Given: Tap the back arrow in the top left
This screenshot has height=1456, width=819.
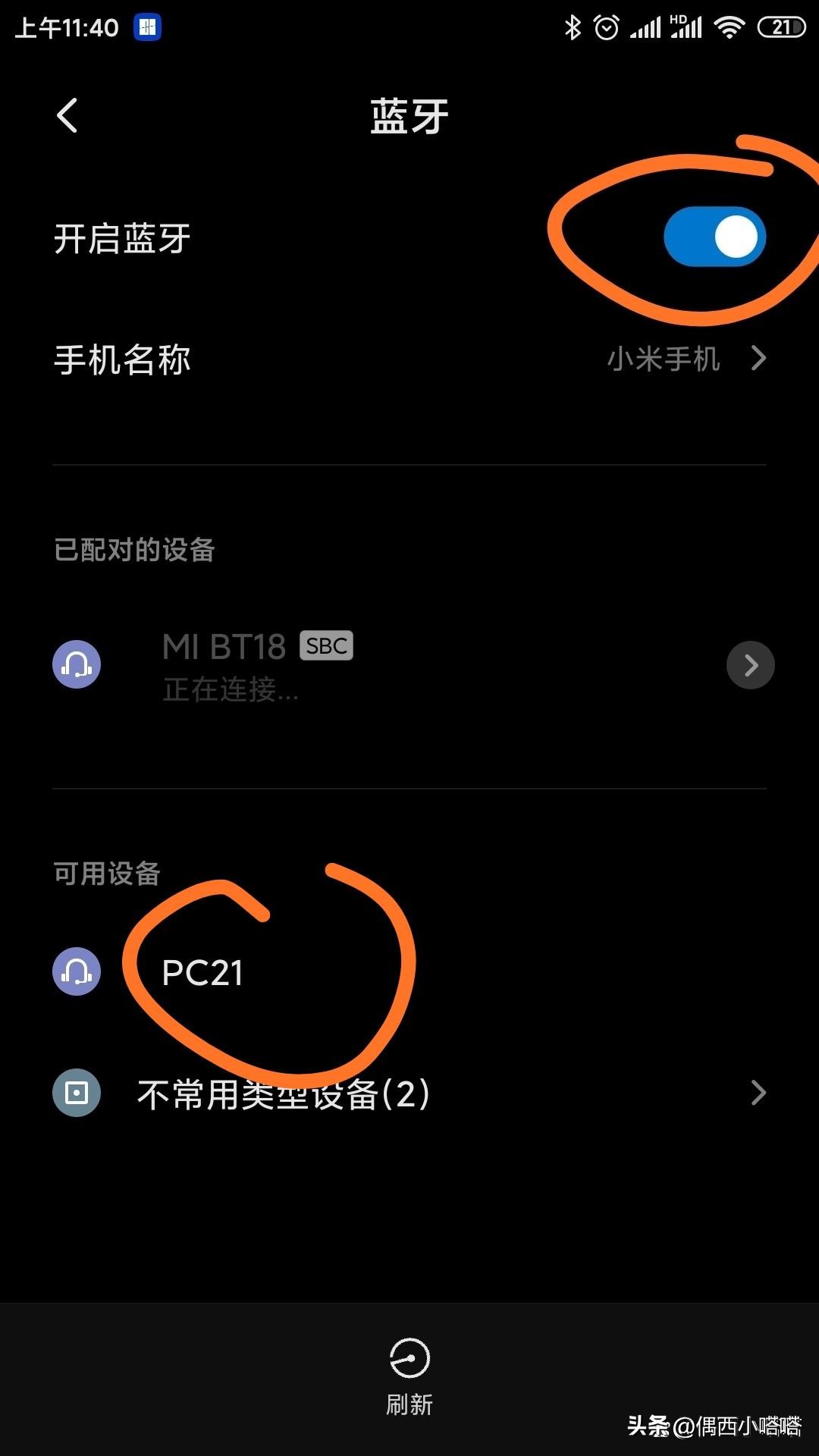Looking at the screenshot, I should coord(67,115).
